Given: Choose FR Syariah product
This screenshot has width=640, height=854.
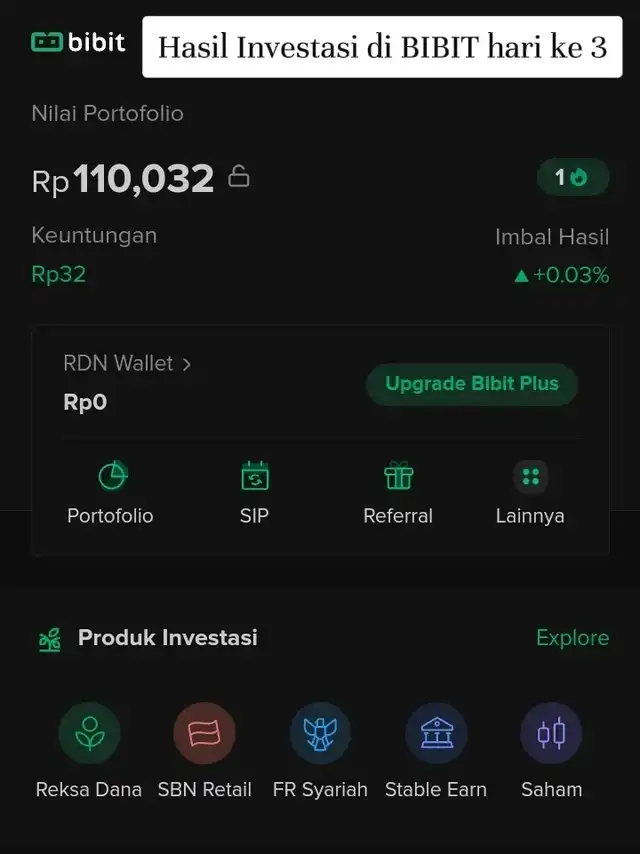Looking at the screenshot, I should 320,749.
